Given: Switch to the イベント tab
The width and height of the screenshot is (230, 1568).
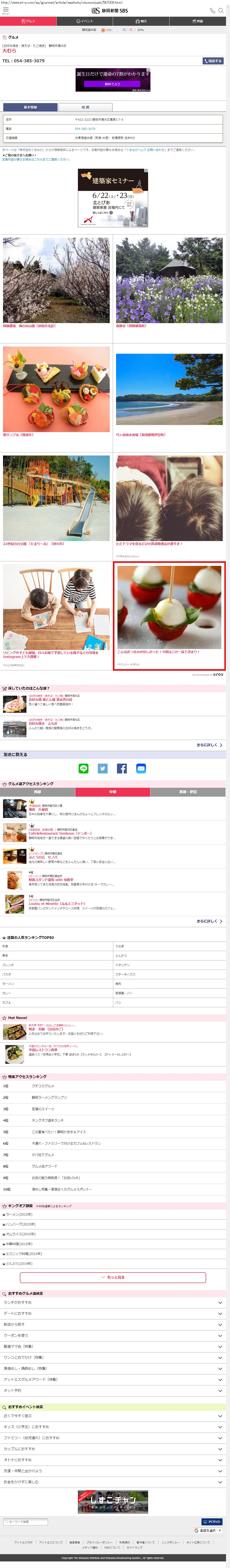Looking at the screenshot, I should pos(84,21).
